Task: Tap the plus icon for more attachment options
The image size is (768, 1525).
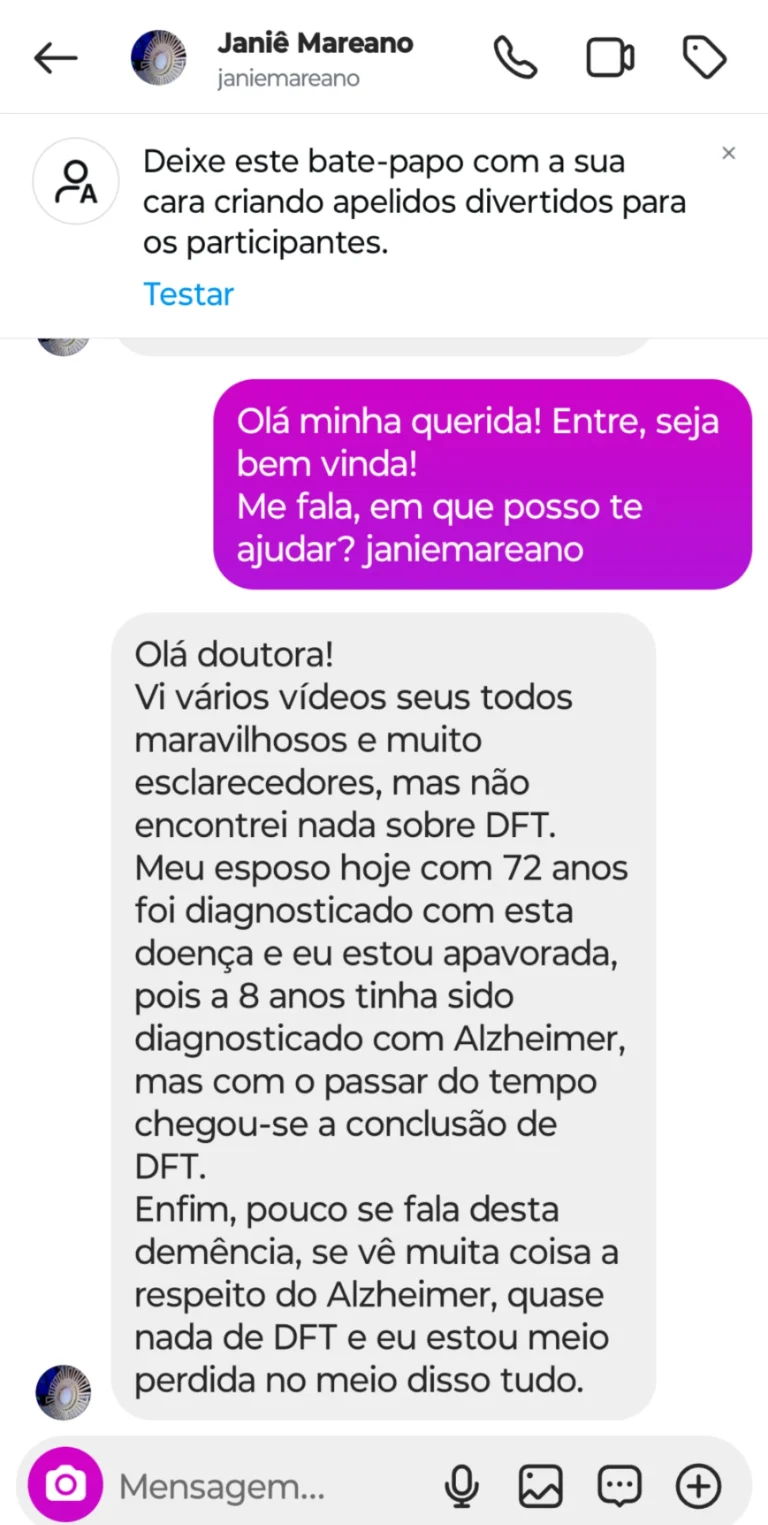Action: pyautogui.click(x=699, y=1486)
